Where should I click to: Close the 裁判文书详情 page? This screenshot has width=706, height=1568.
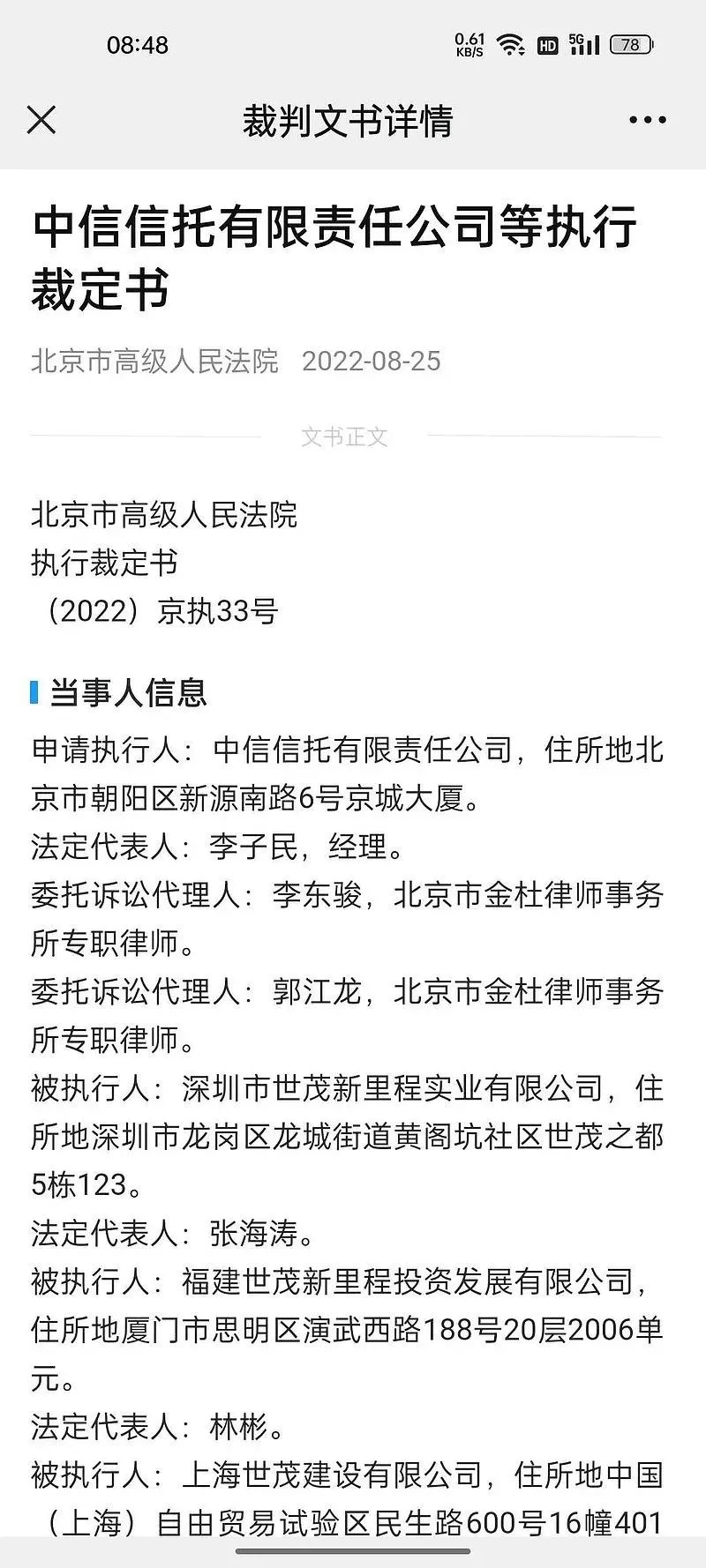(41, 120)
